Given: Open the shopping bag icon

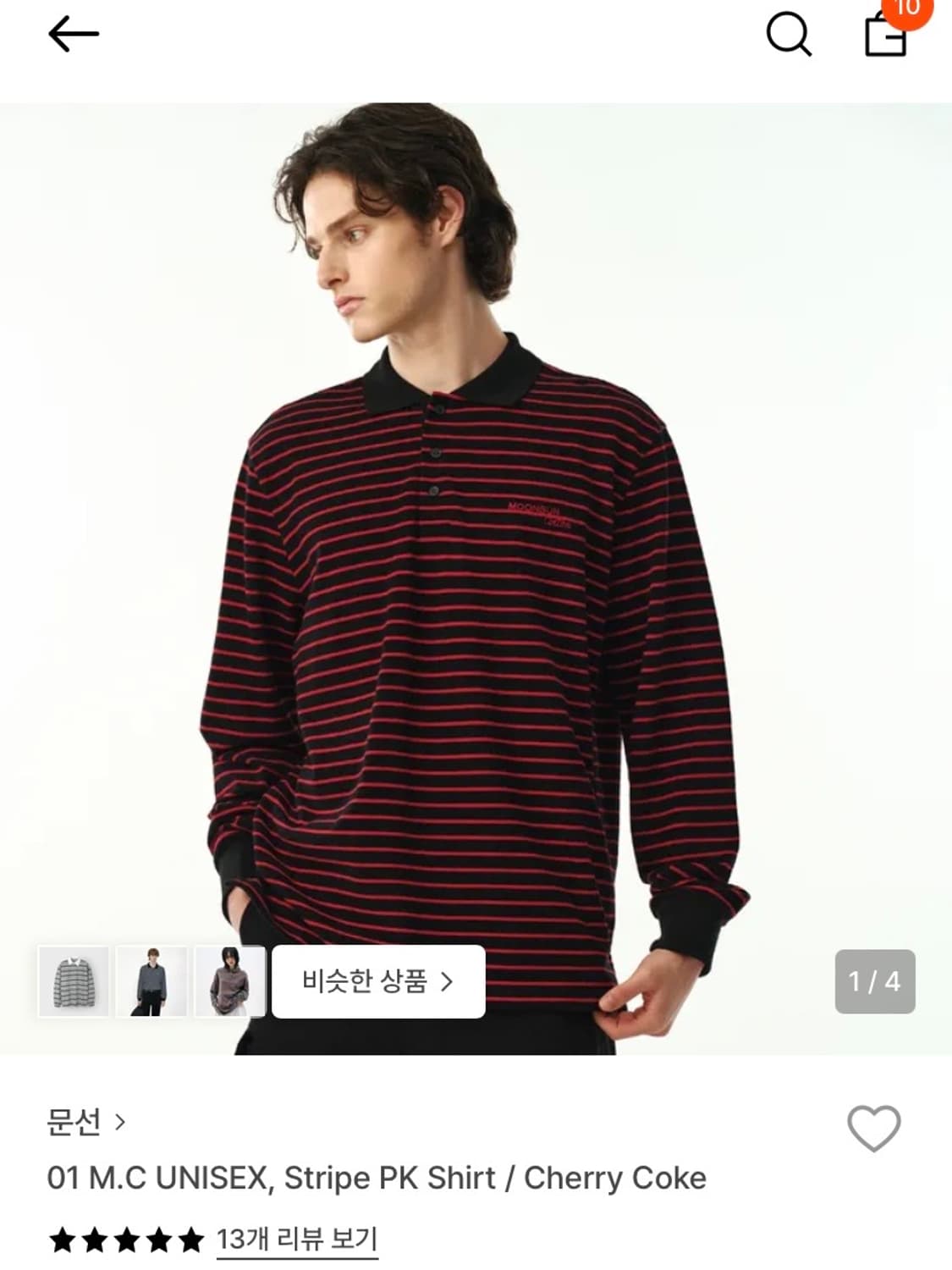Looking at the screenshot, I should pos(885,38).
